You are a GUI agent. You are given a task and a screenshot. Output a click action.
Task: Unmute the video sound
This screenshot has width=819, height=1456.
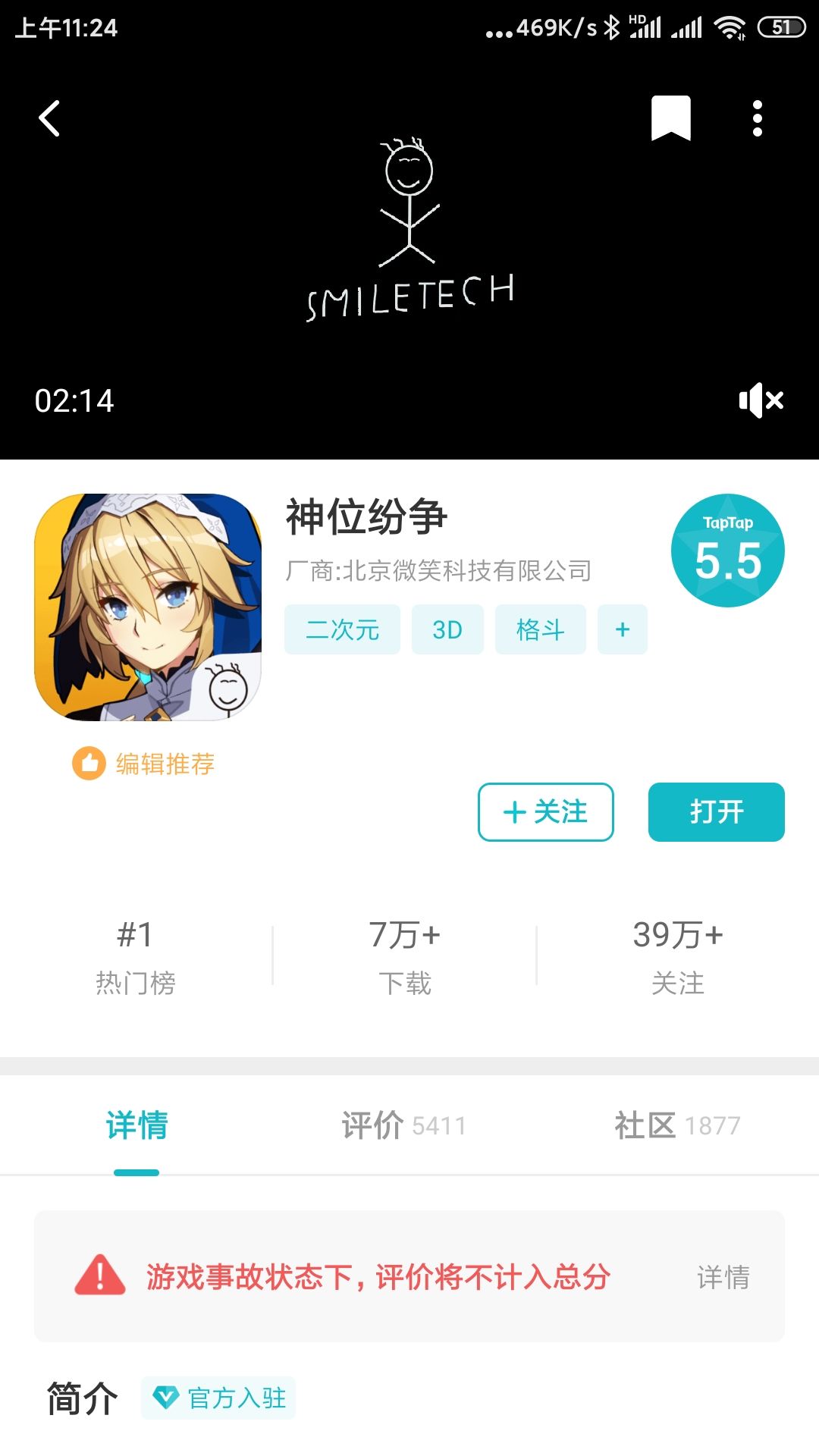[761, 400]
